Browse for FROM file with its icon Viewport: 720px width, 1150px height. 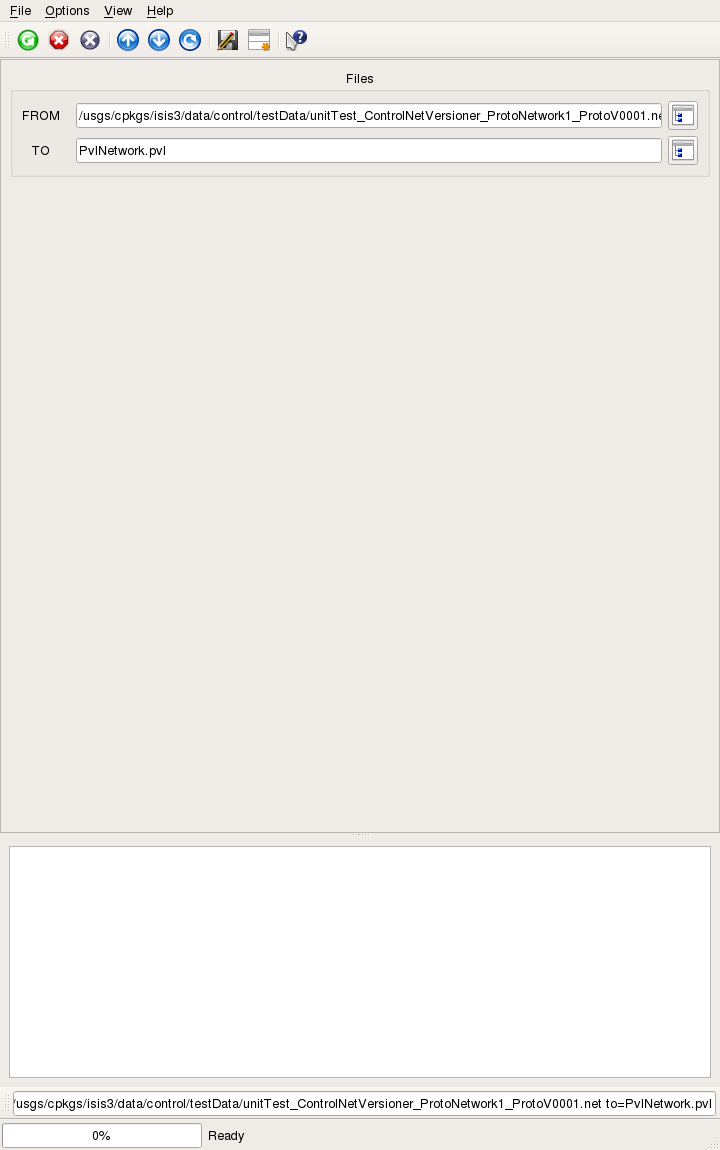point(683,116)
